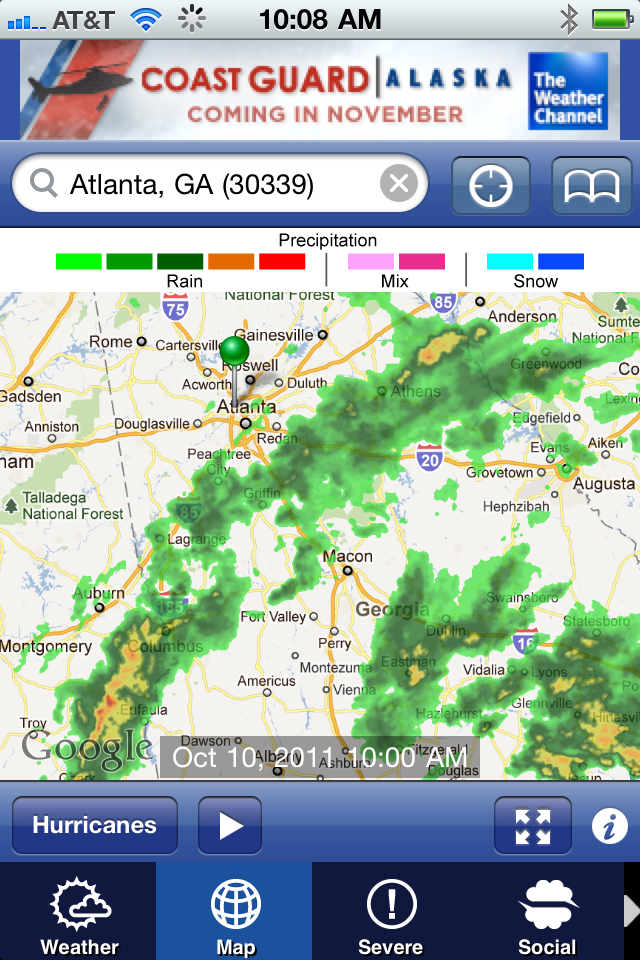
Task: Switch to the Weather tab
Action: pyautogui.click(x=79, y=912)
